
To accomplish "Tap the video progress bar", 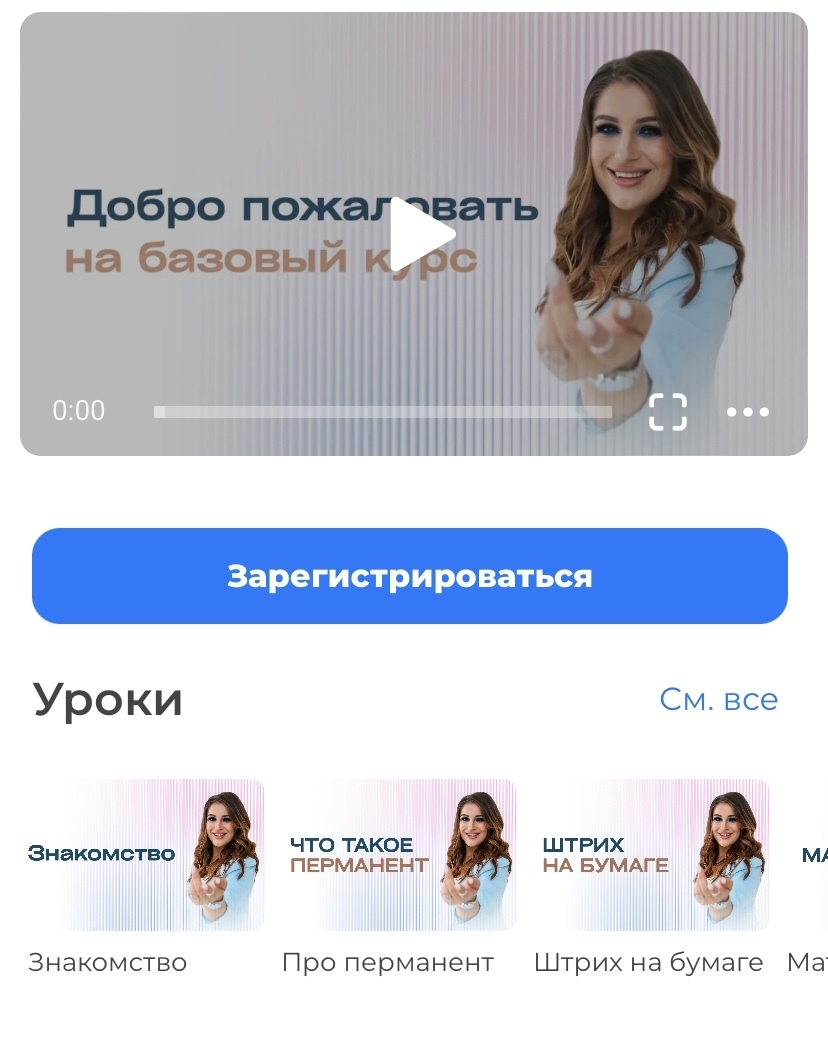I will click(382, 412).
